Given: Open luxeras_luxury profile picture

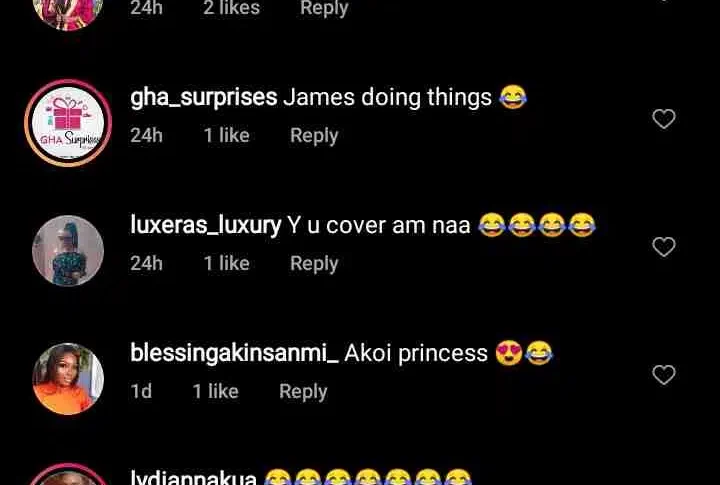Looking at the screenshot, I should 68,251.
